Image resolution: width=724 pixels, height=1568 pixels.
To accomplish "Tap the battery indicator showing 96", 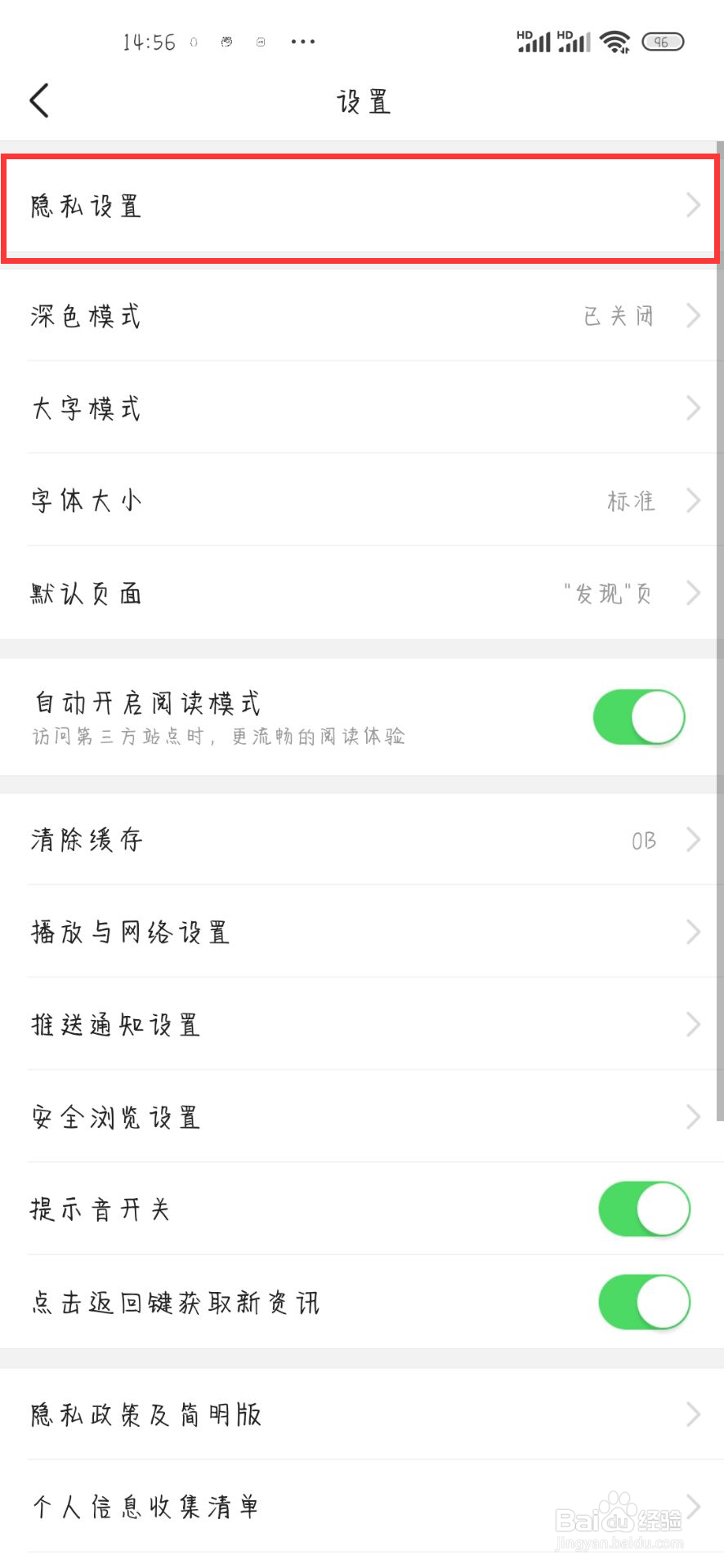I will pyautogui.click(x=664, y=41).
